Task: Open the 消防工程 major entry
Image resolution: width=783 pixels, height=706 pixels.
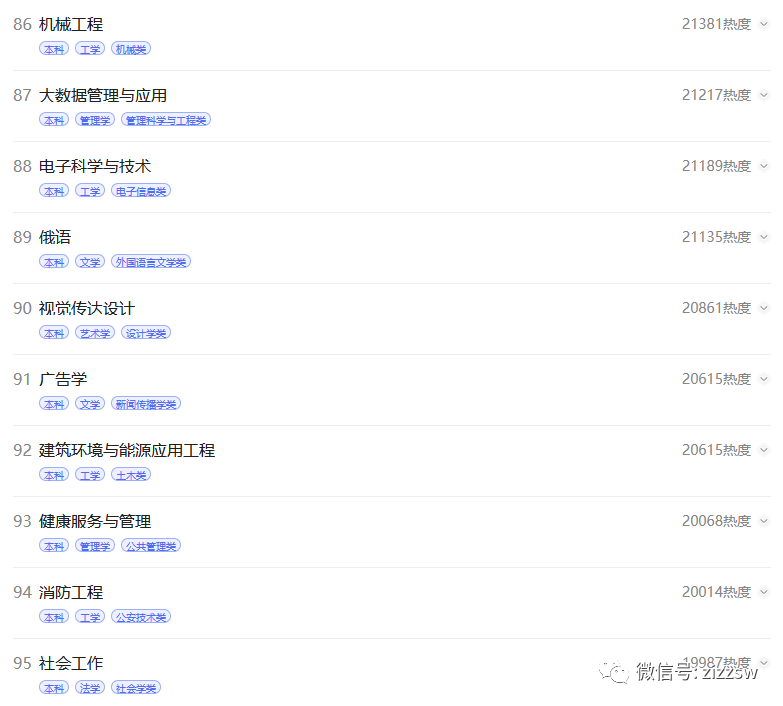Action: [71, 592]
